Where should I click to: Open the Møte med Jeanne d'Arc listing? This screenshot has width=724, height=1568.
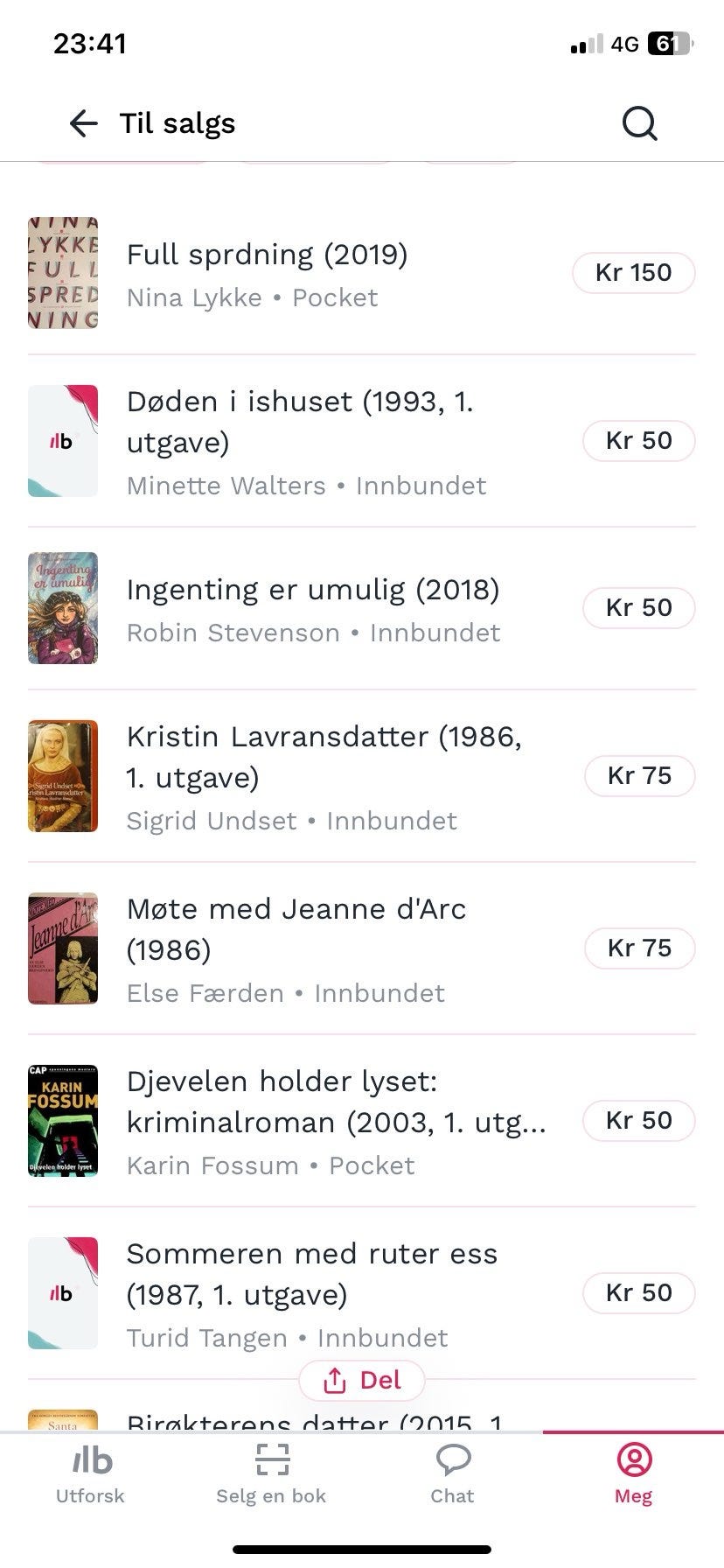point(297,928)
